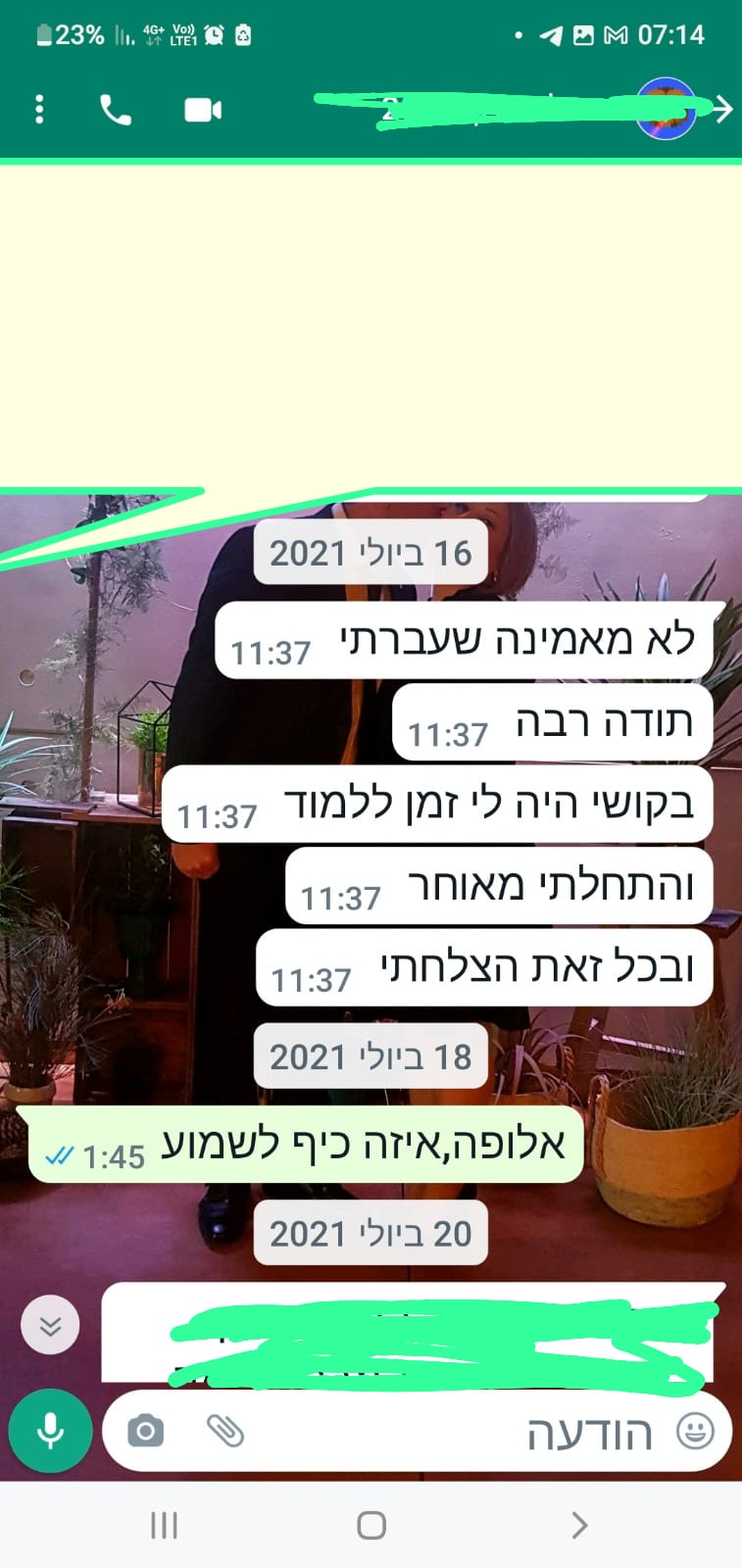
Task: Open the three-dot overflow menu
Action: point(39,109)
